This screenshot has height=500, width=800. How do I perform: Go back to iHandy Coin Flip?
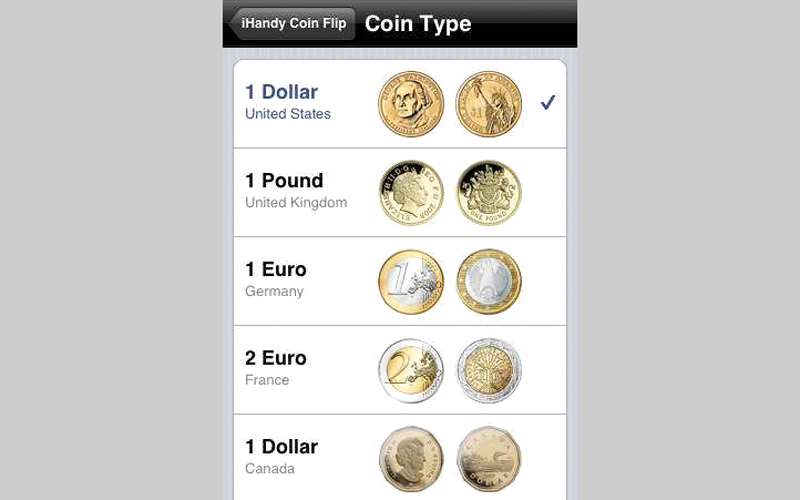(292, 24)
